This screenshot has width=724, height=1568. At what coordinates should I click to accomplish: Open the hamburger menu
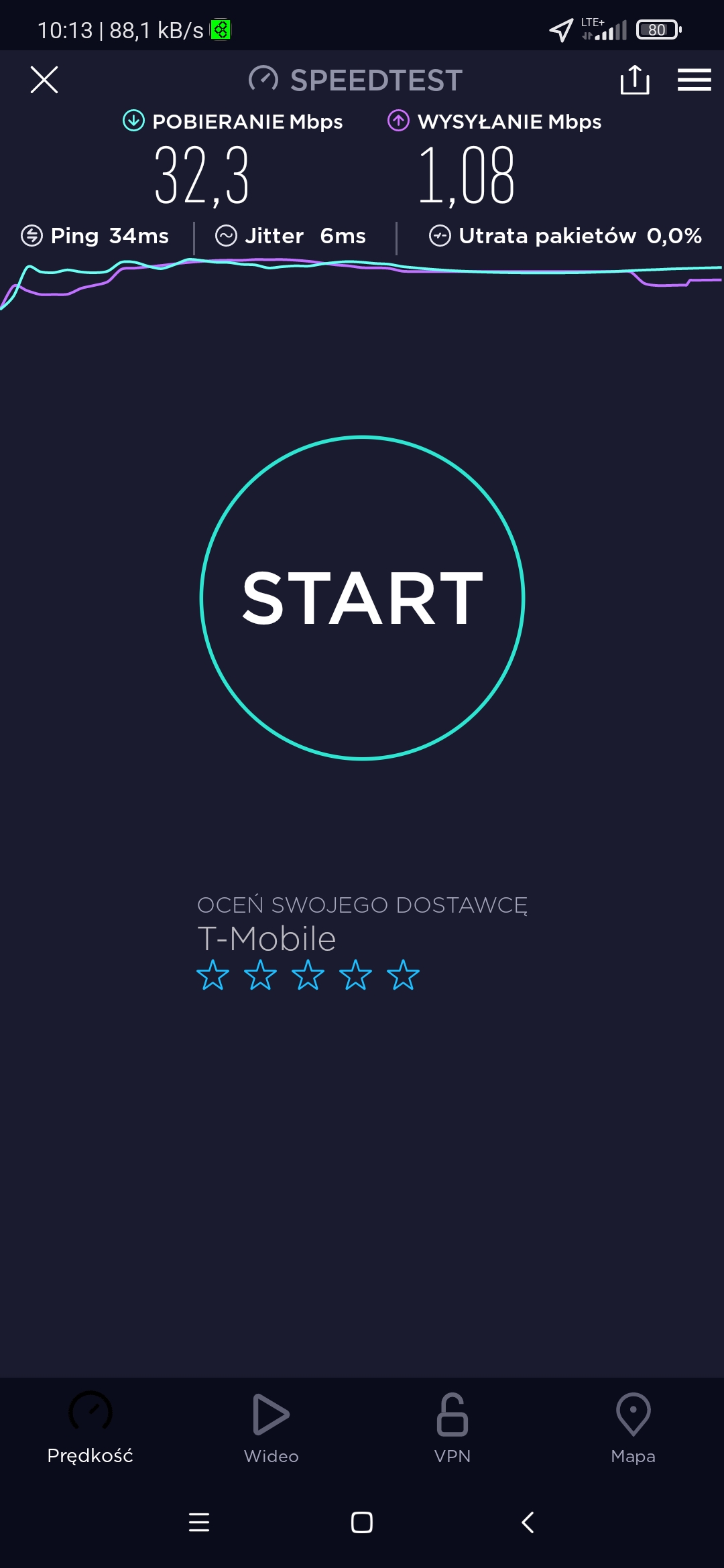694,80
